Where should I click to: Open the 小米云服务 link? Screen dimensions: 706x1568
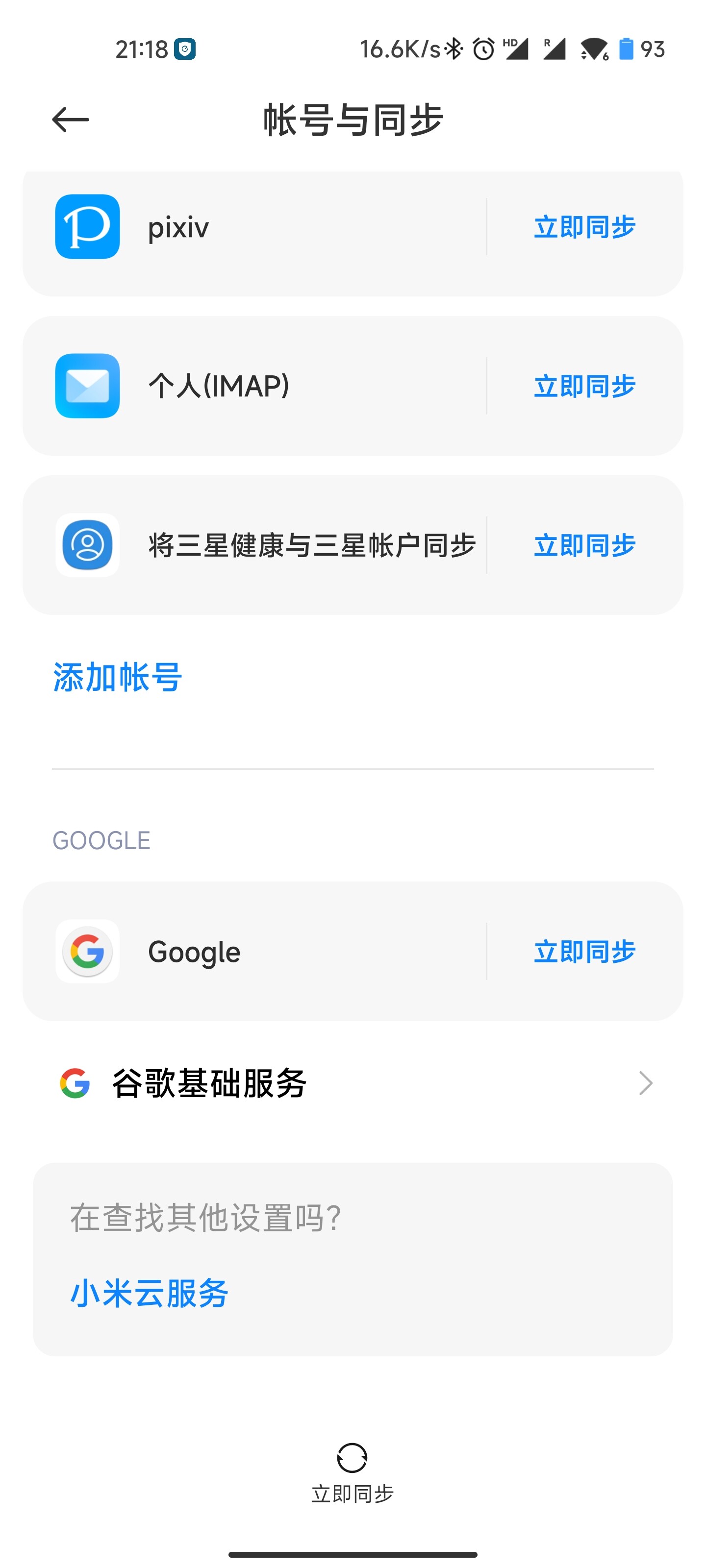pos(150,1294)
